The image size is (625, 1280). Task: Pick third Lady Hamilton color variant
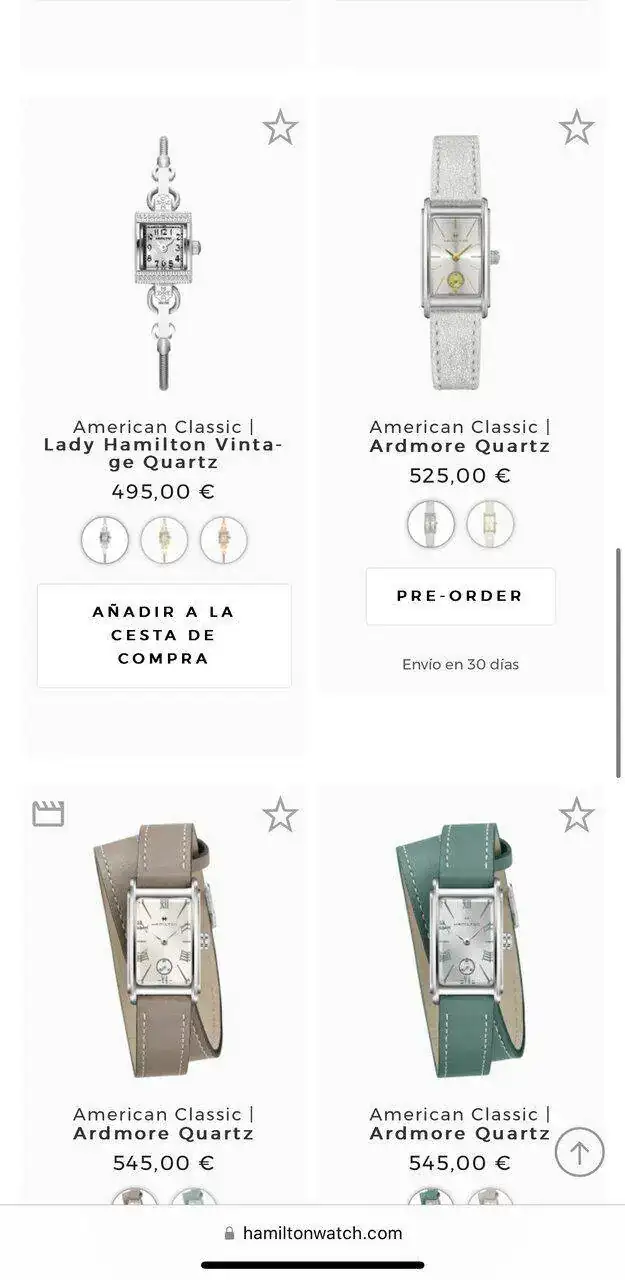[223, 540]
